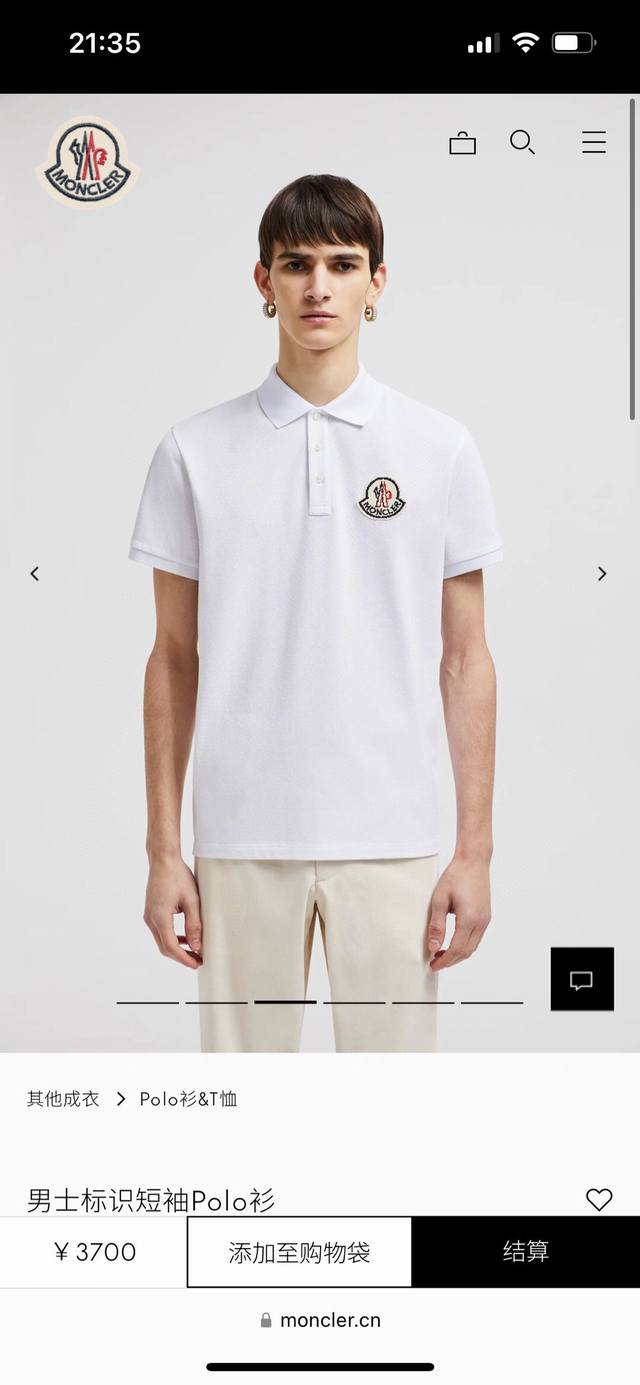
Task: Open the live chat bubble
Action: [x=581, y=980]
